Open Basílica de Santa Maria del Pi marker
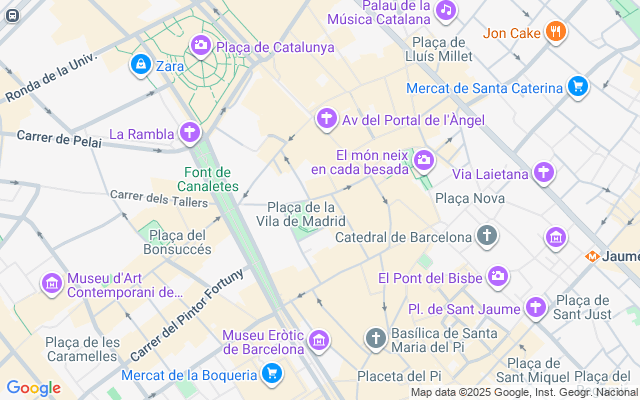 (x=376, y=340)
